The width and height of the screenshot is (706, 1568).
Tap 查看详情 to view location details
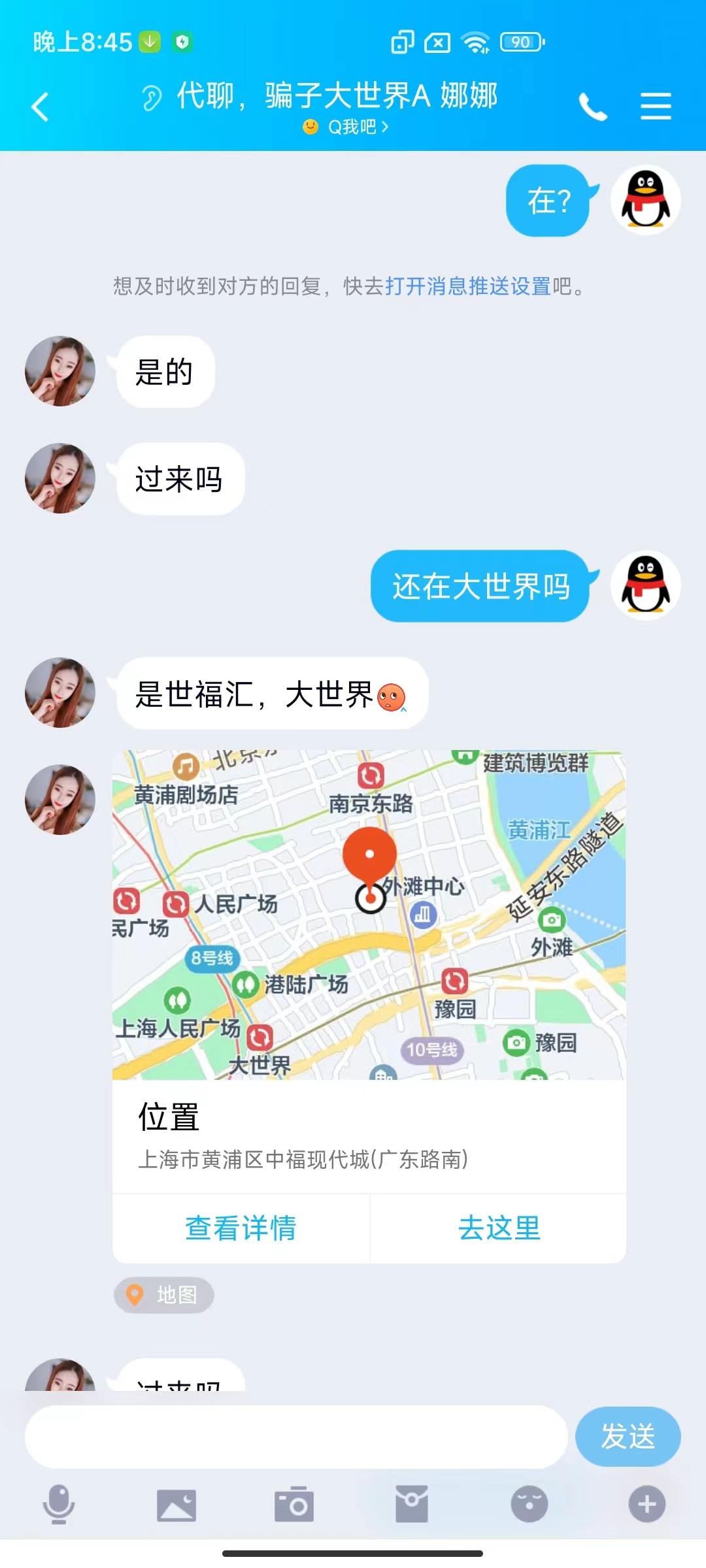(x=239, y=1228)
